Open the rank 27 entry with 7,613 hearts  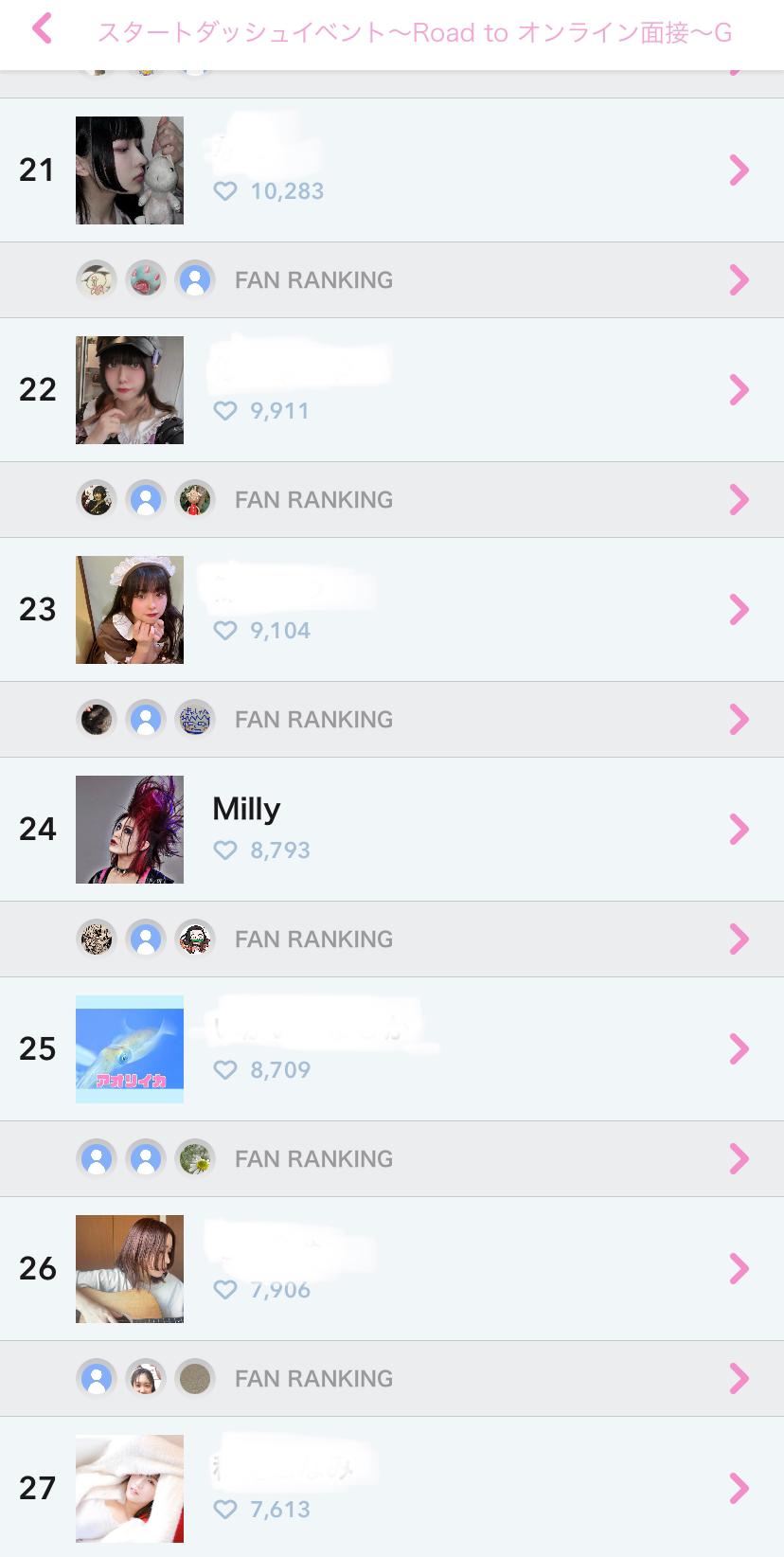[x=392, y=1489]
